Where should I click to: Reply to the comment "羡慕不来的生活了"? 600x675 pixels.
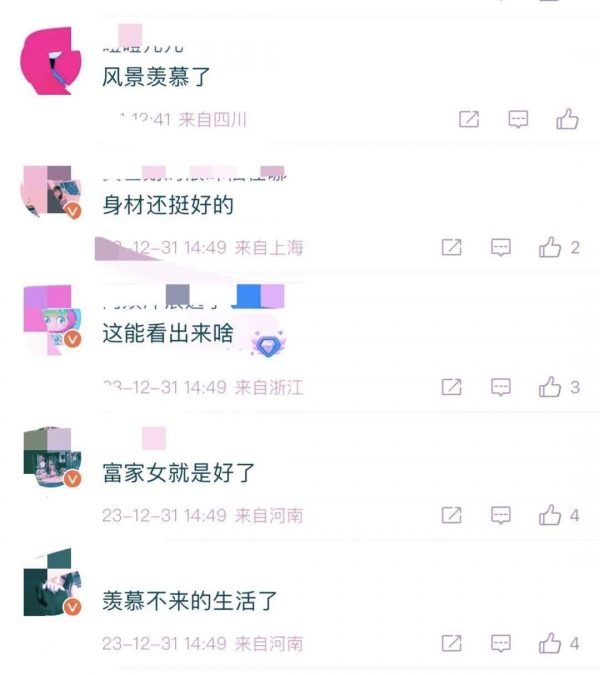(x=501, y=643)
